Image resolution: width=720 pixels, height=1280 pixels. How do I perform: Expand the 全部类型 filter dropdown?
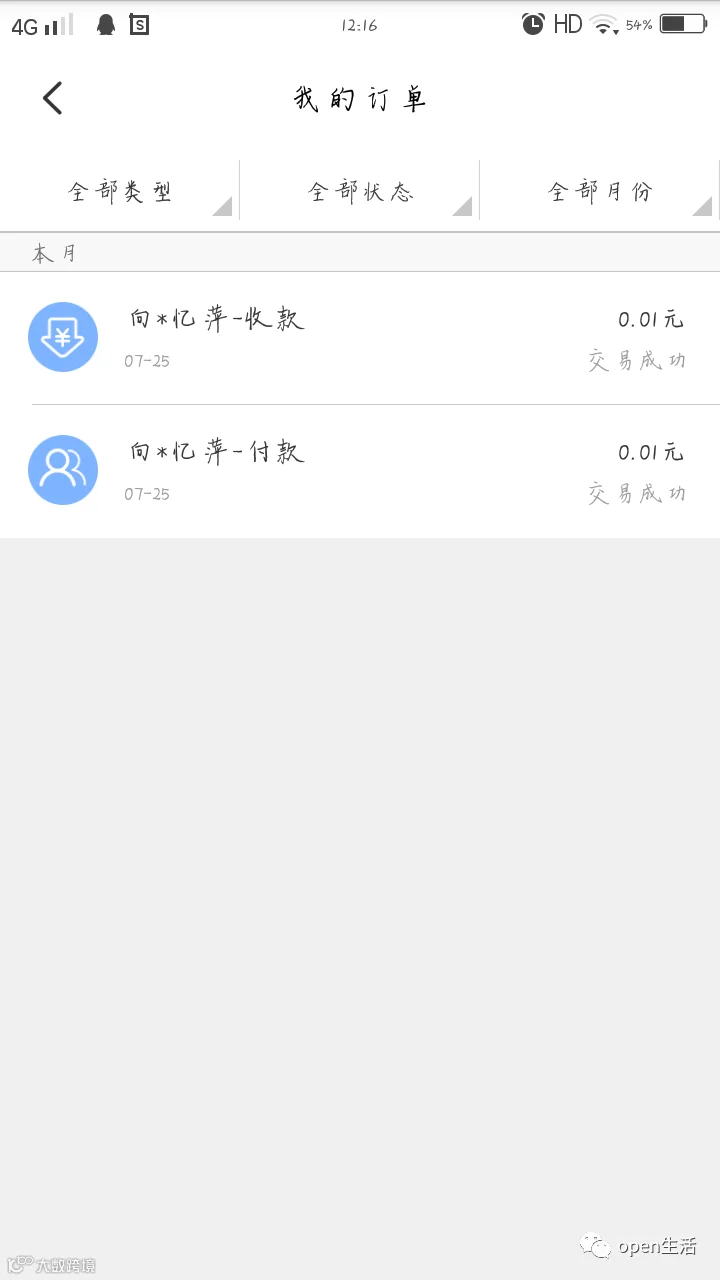120,191
